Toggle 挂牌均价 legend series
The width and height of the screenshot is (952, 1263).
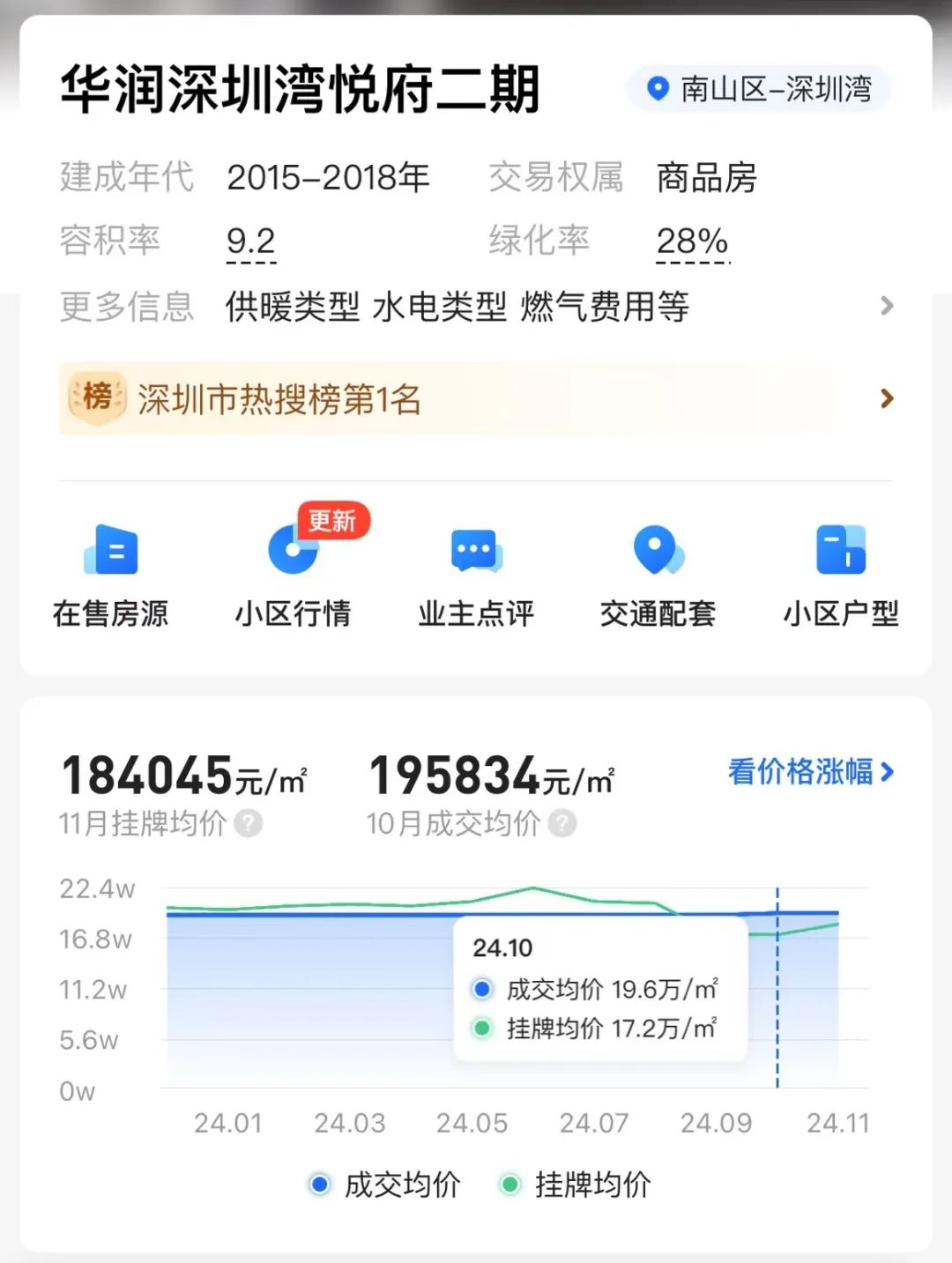tap(575, 1185)
